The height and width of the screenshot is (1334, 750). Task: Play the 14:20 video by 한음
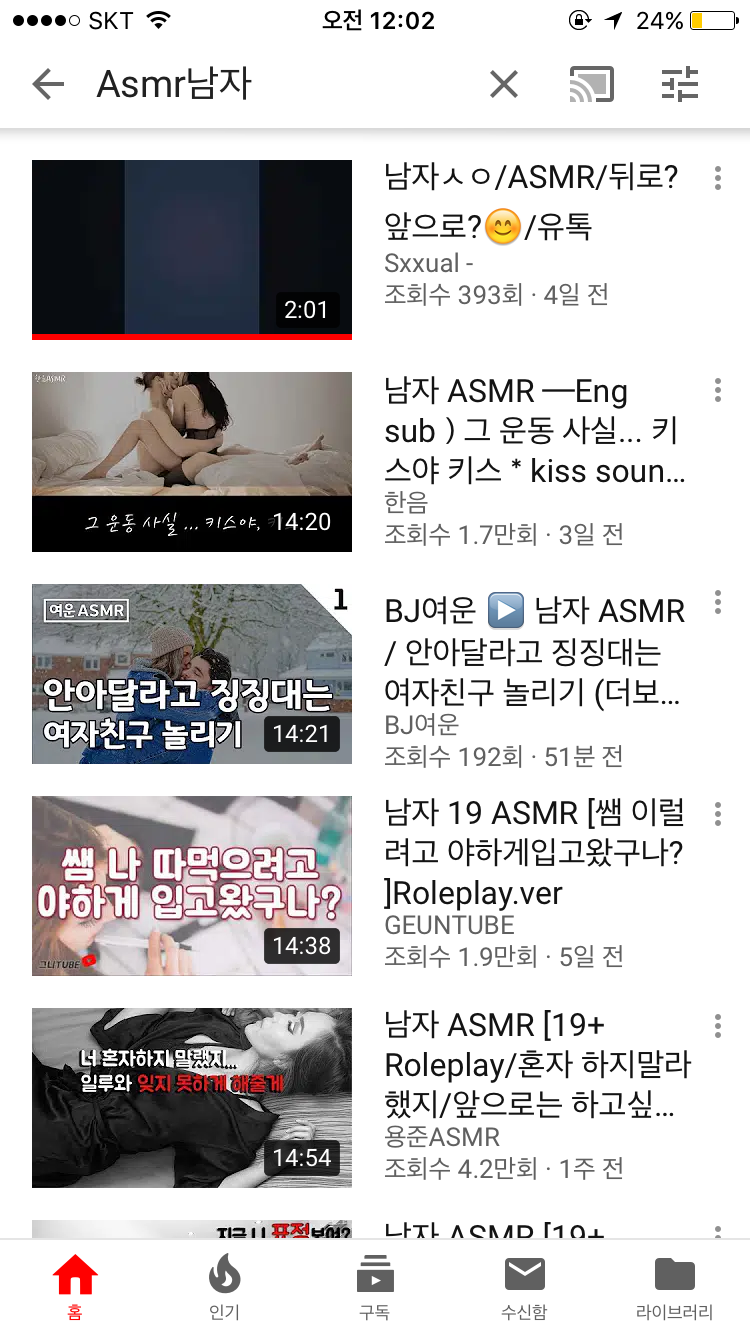[192, 461]
